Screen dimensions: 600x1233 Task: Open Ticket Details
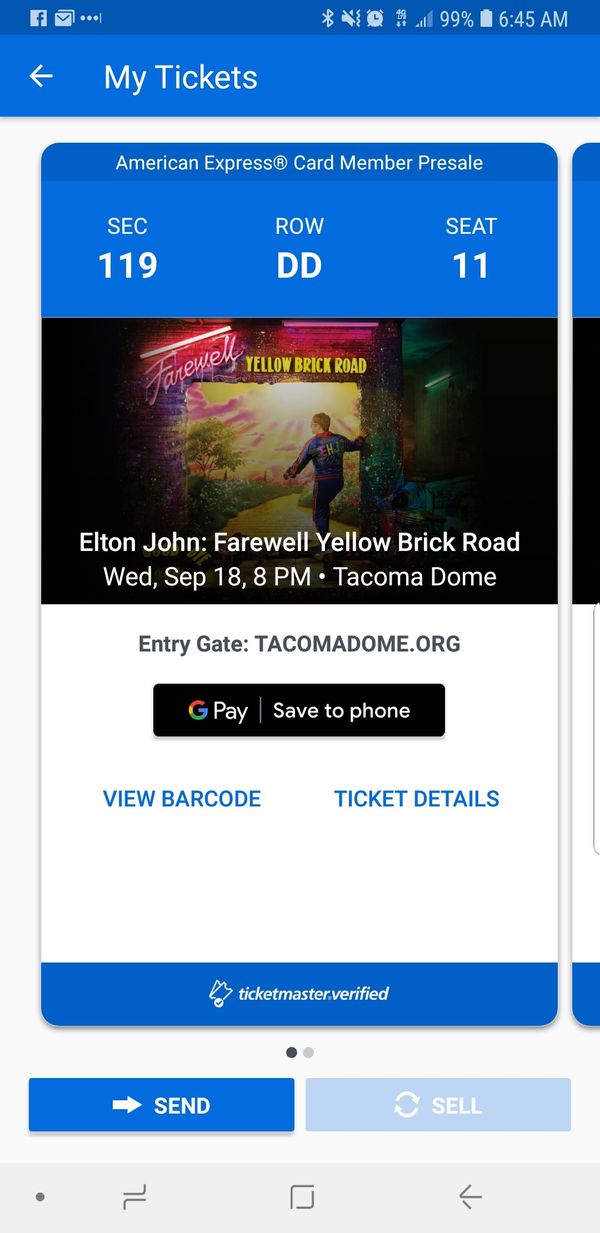417,799
